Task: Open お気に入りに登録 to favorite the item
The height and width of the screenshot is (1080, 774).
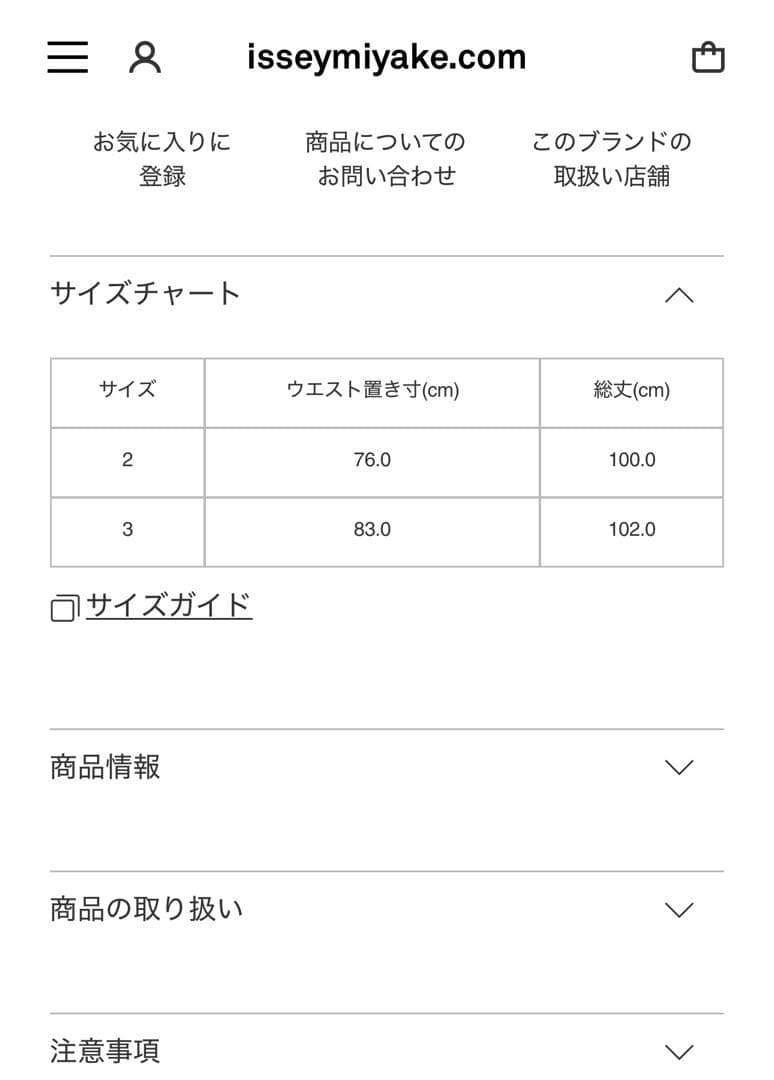Action: tap(162, 159)
